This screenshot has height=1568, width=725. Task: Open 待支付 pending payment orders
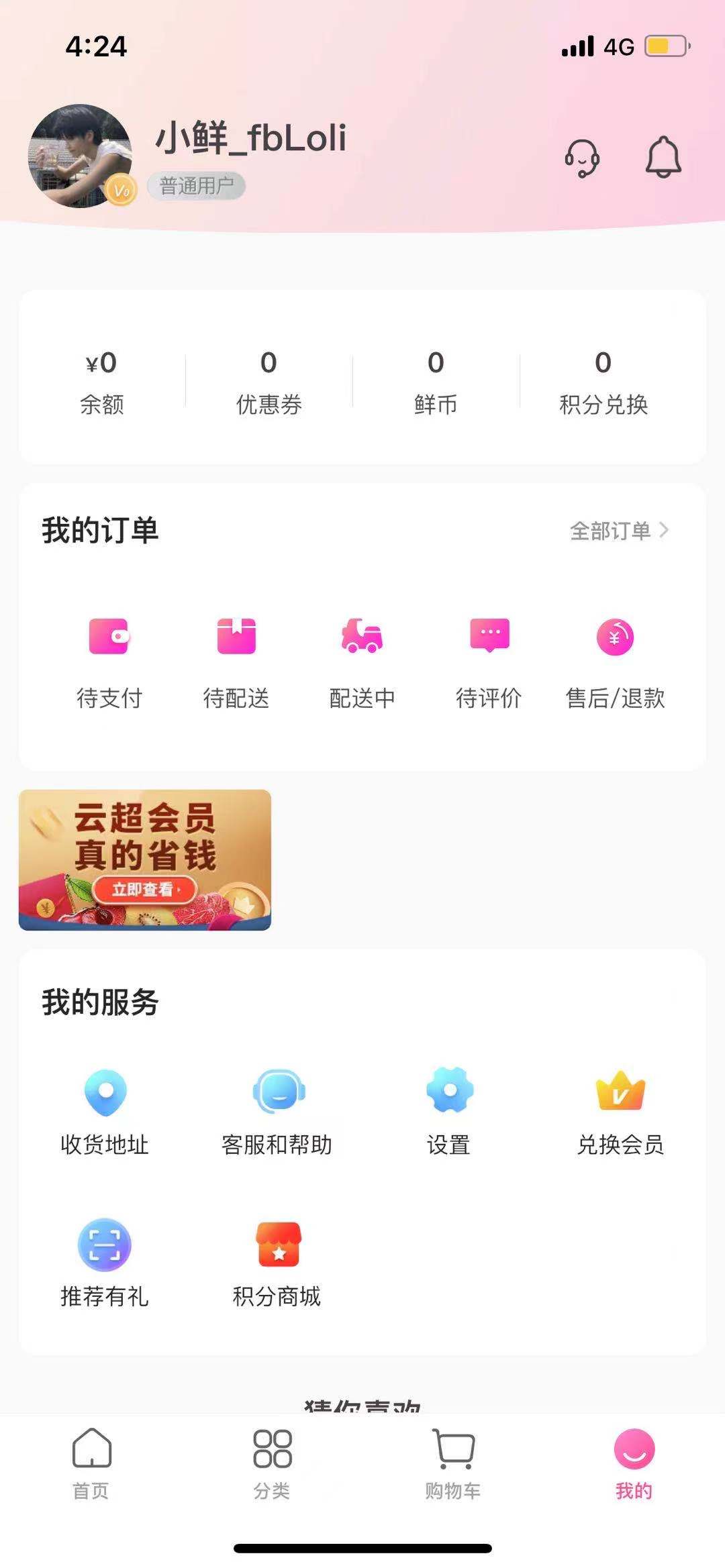(x=109, y=662)
